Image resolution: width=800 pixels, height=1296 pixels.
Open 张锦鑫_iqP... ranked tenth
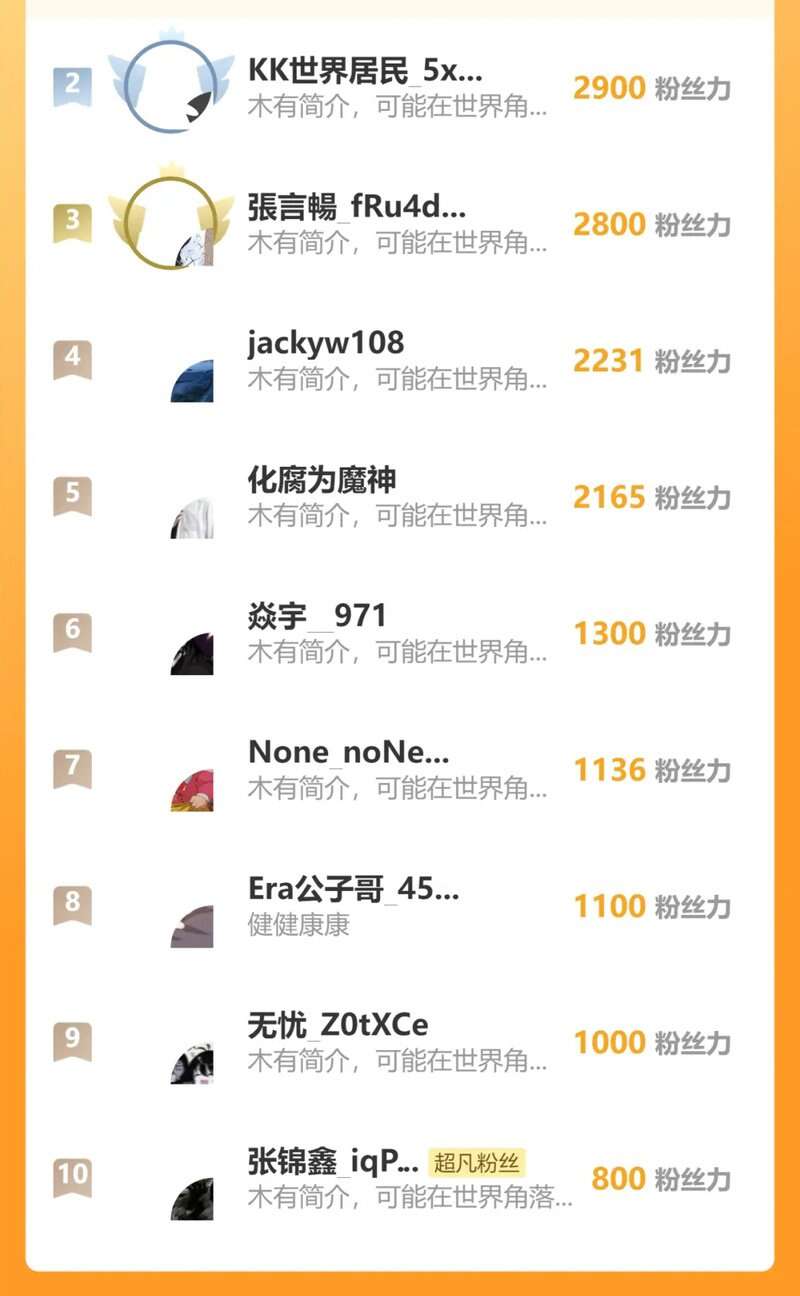point(400,1178)
